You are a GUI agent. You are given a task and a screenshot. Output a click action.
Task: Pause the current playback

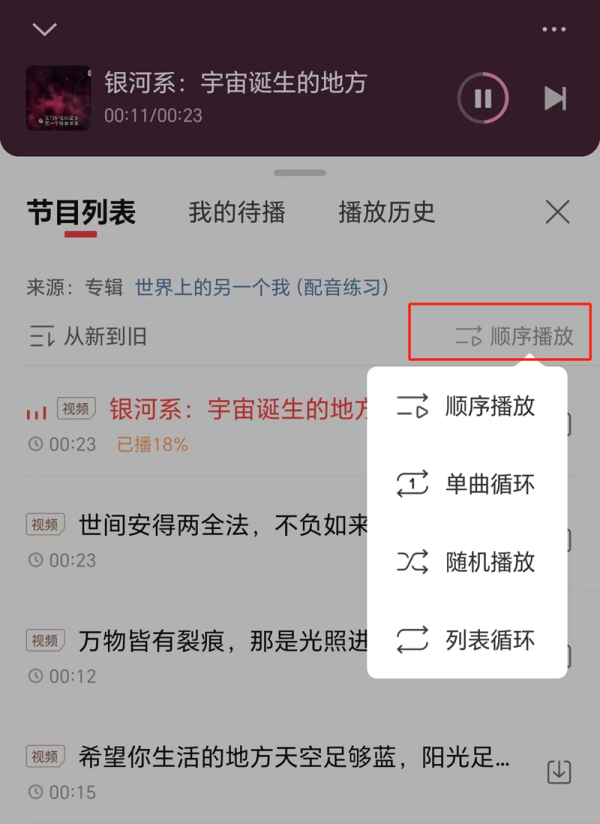click(x=483, y=98)
